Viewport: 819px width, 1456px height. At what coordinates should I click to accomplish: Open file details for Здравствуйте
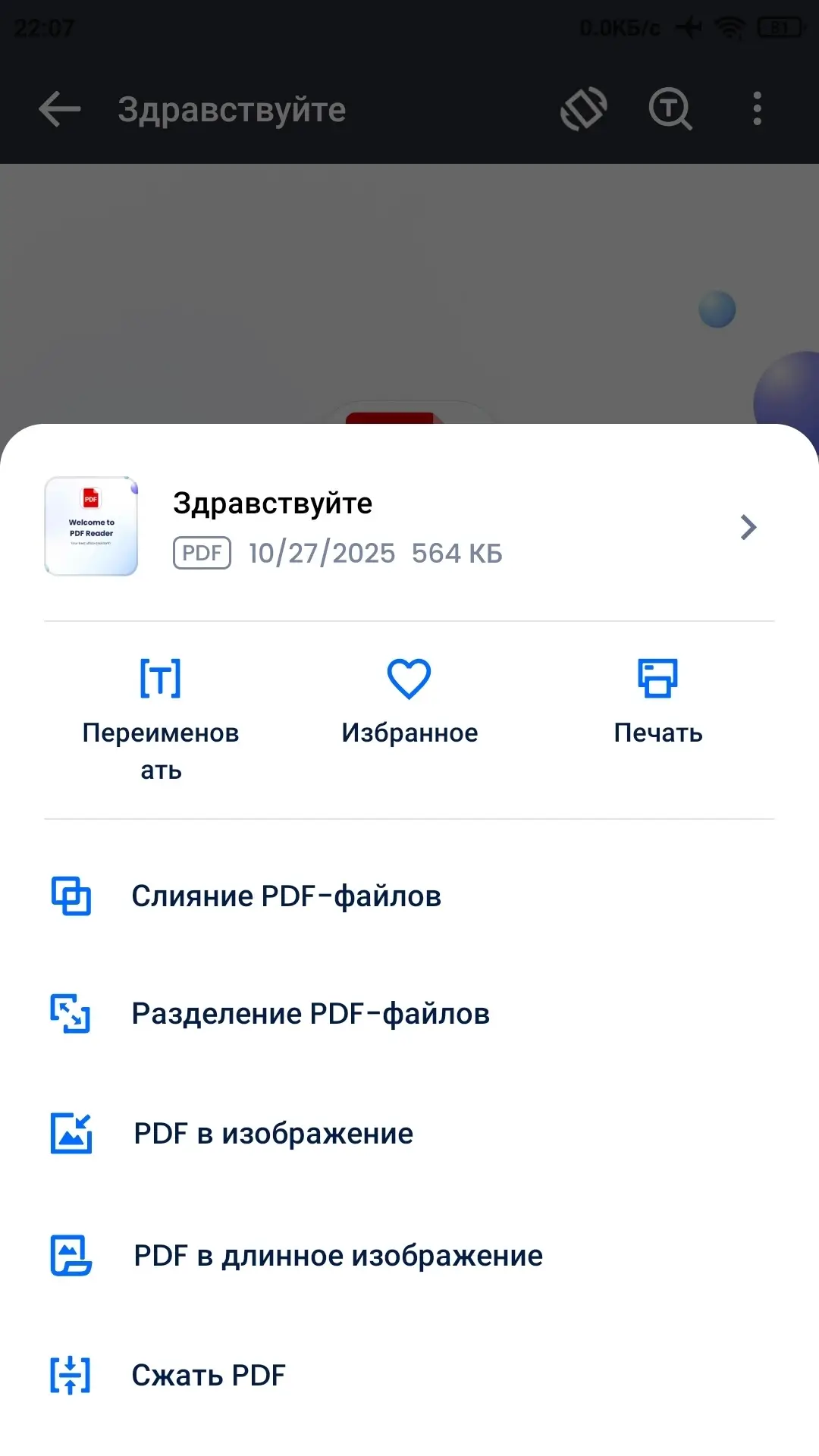click(x=748, y=527)
